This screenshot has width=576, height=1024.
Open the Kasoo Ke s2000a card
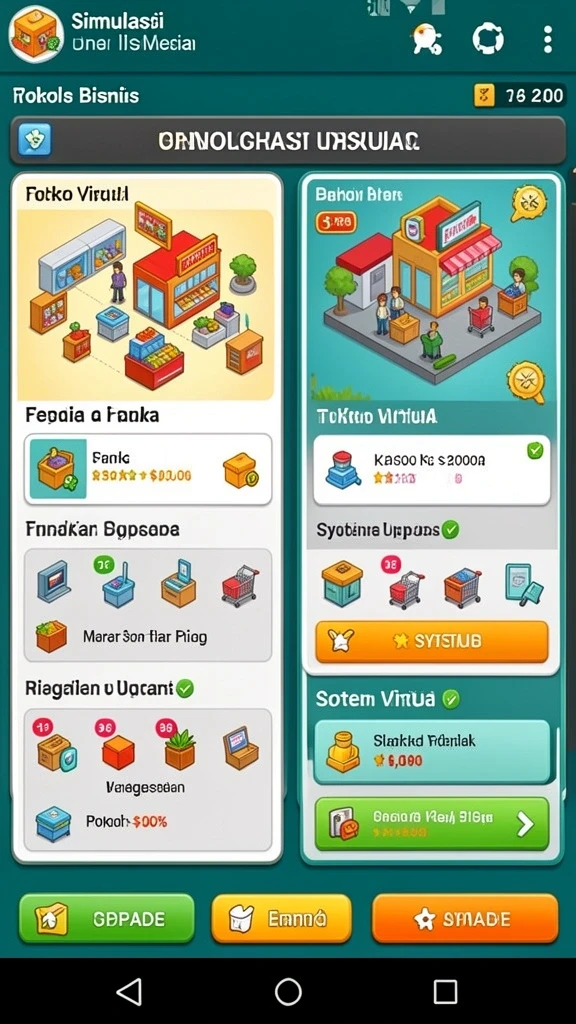click(432, 470)
